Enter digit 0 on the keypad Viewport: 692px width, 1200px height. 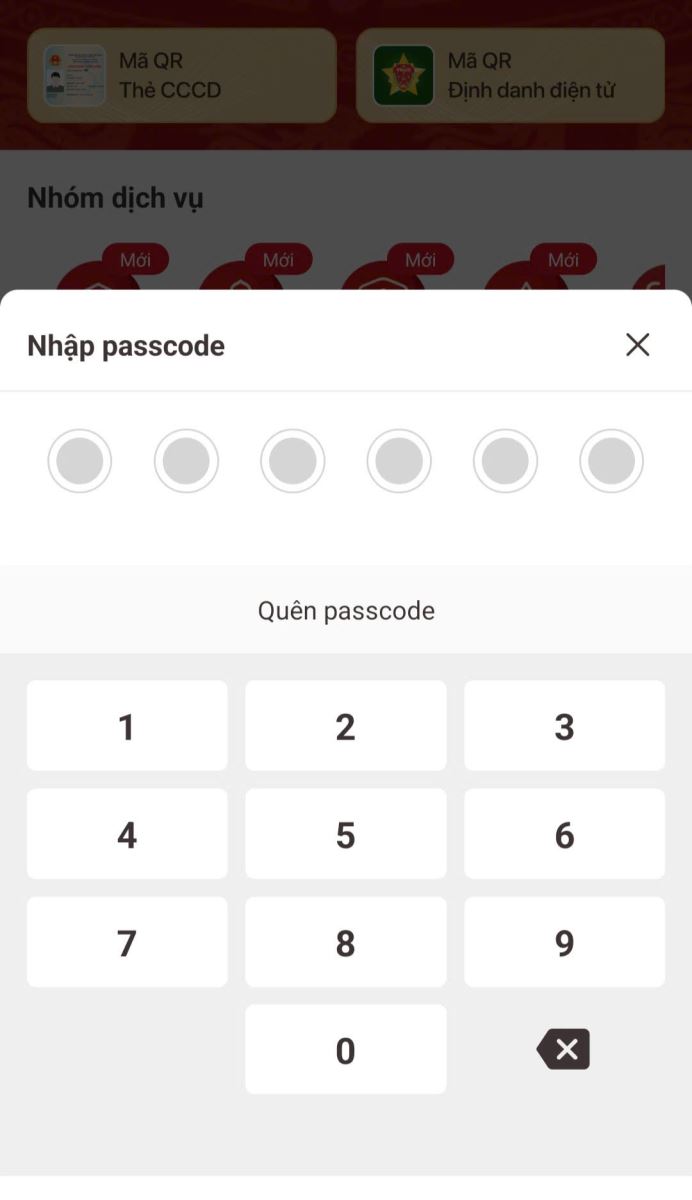coord(345,1050)
